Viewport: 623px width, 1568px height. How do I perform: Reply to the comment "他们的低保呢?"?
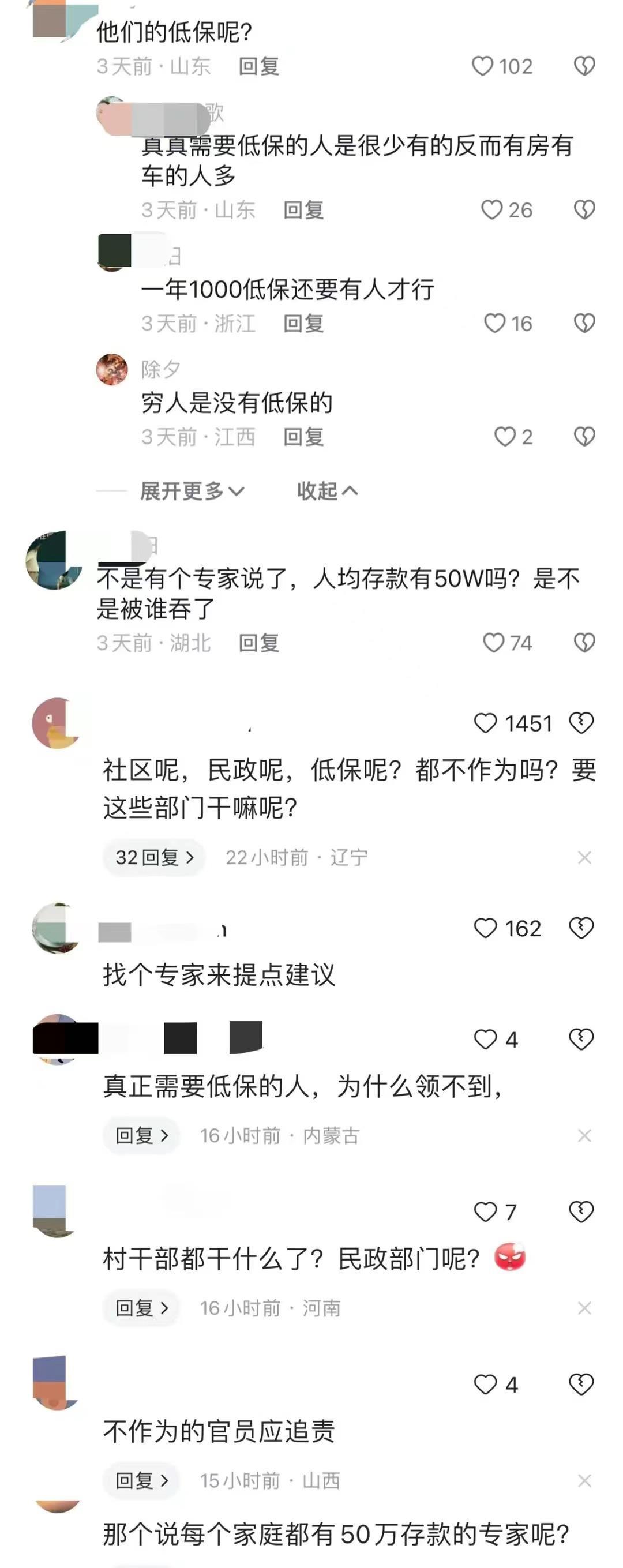coord(258,66)
